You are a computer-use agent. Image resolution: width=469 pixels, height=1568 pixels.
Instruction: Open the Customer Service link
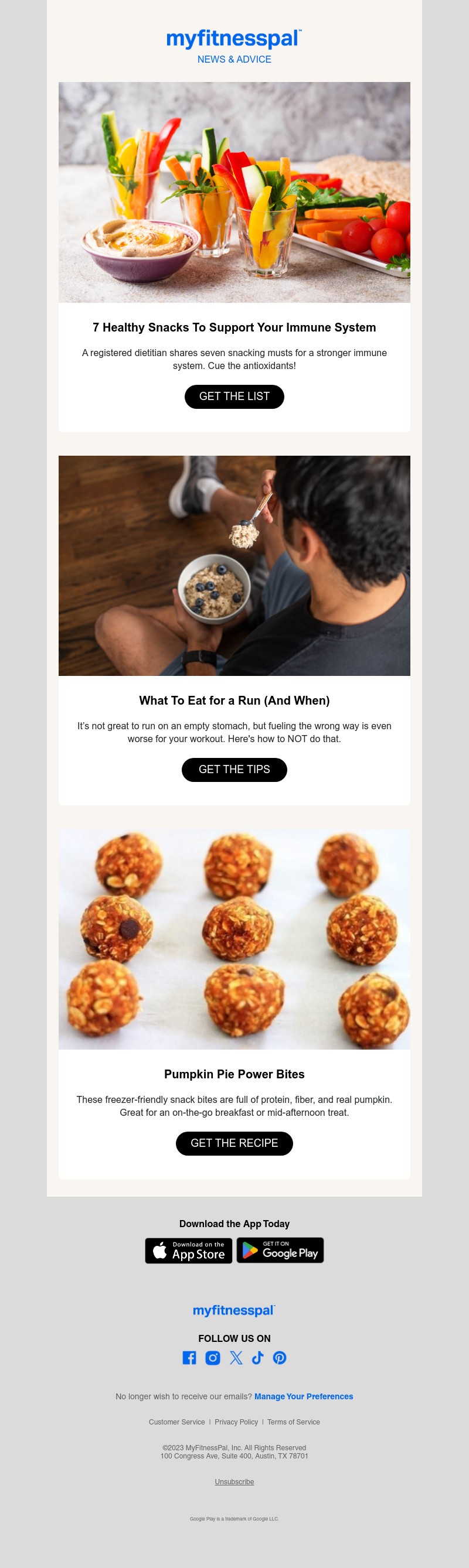176,1422
